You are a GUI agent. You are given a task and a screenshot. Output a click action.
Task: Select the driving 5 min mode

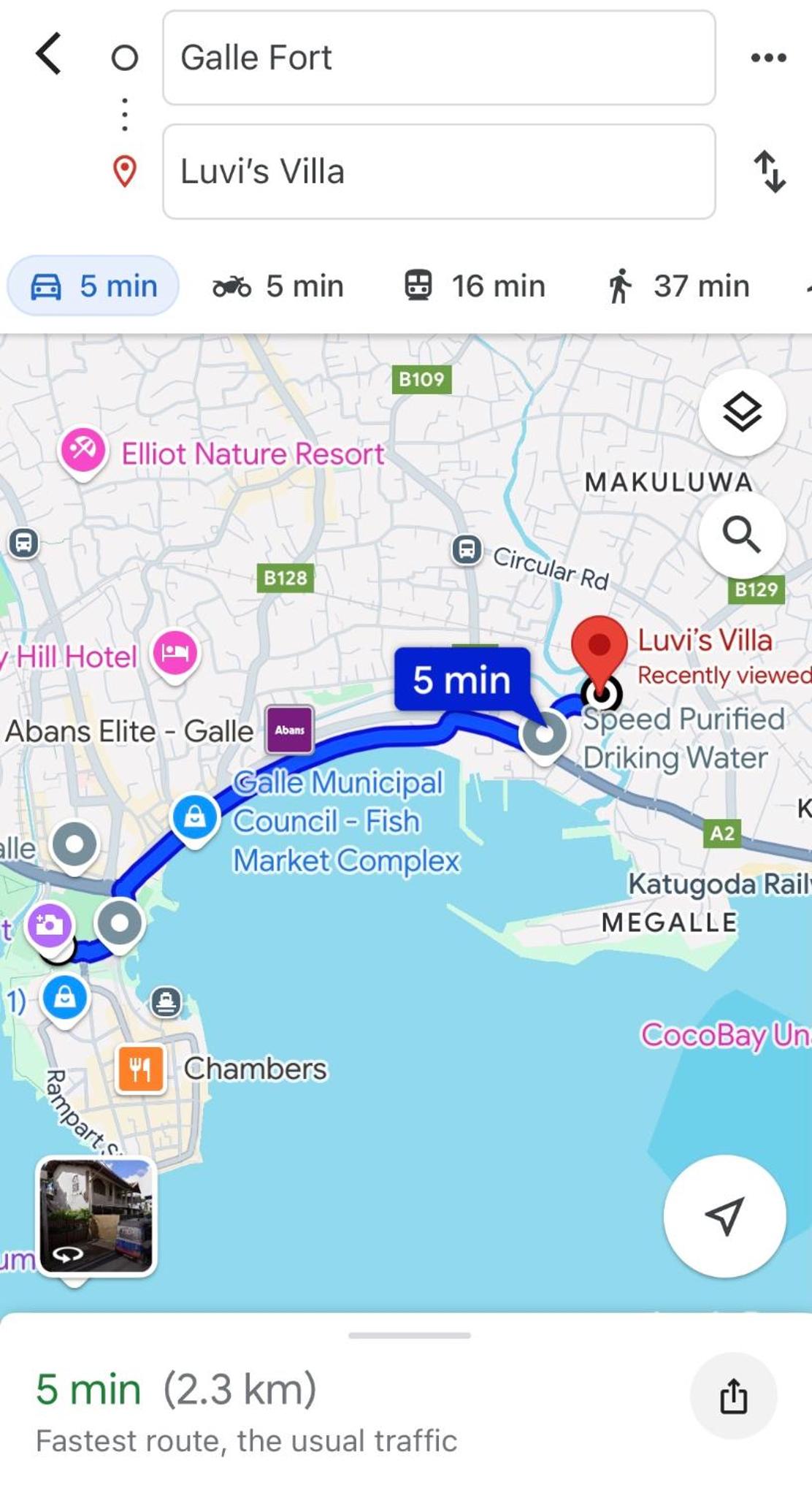coord(93,286)
